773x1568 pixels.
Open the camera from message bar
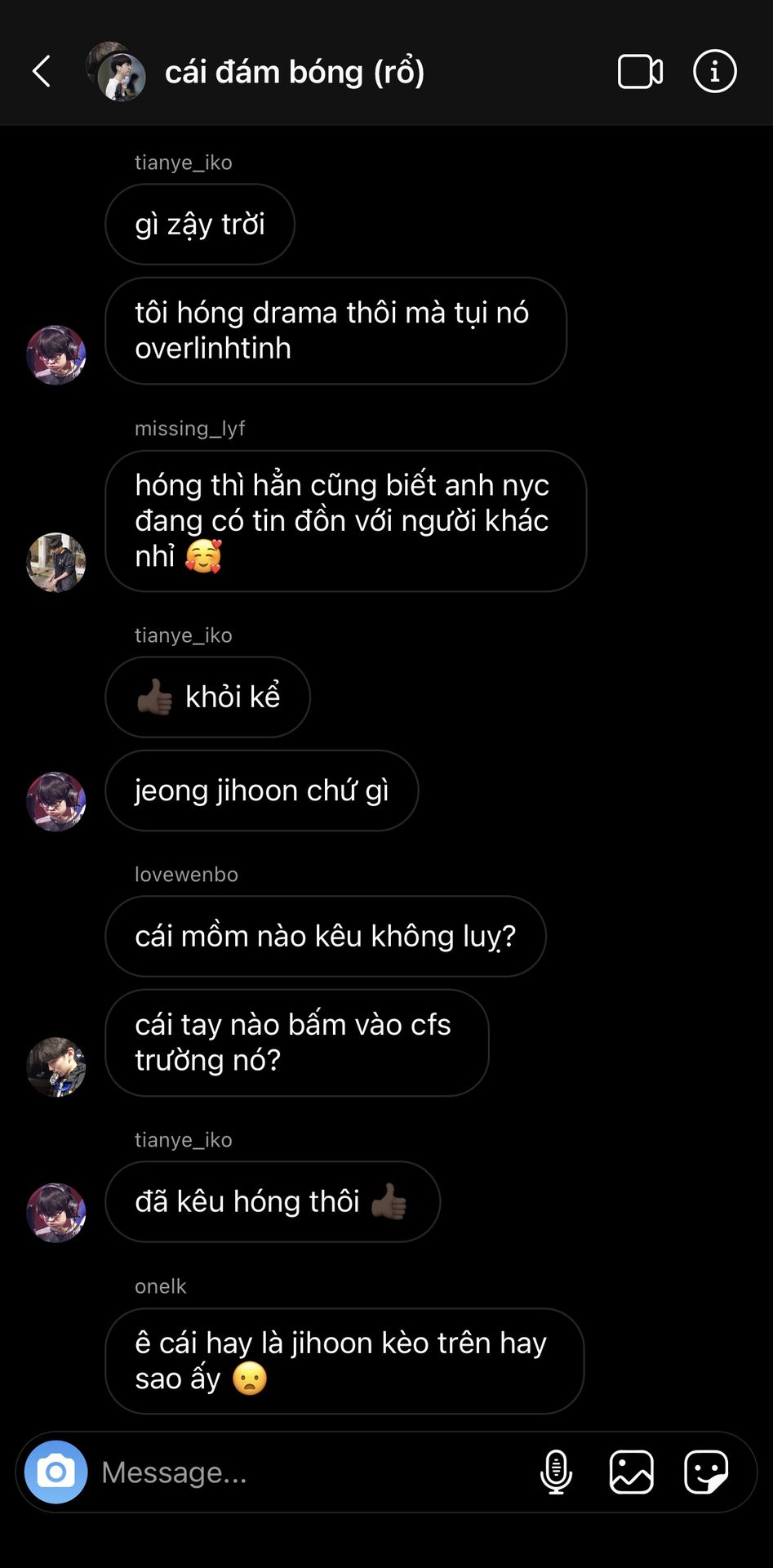[x=56, y=1472]
